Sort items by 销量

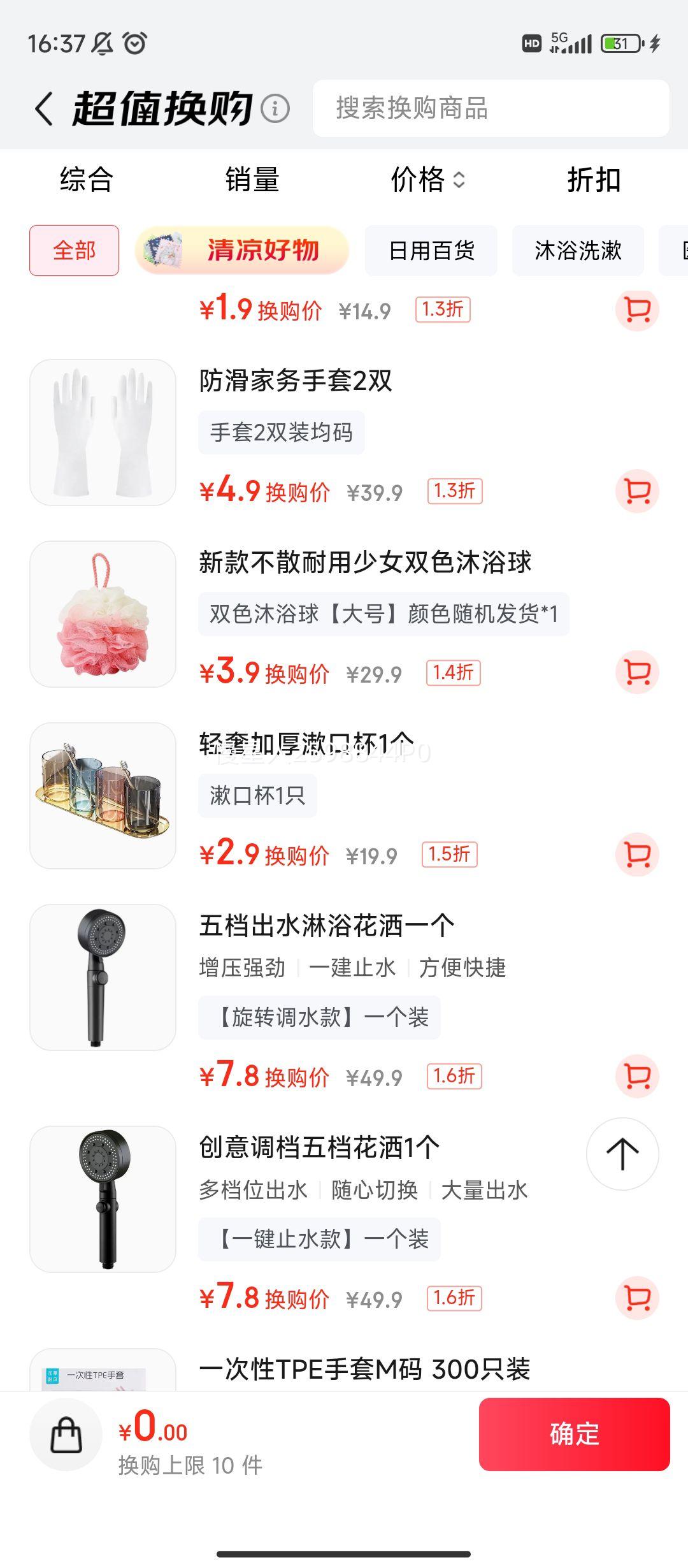pyautogui.click(x=252, y=180)
